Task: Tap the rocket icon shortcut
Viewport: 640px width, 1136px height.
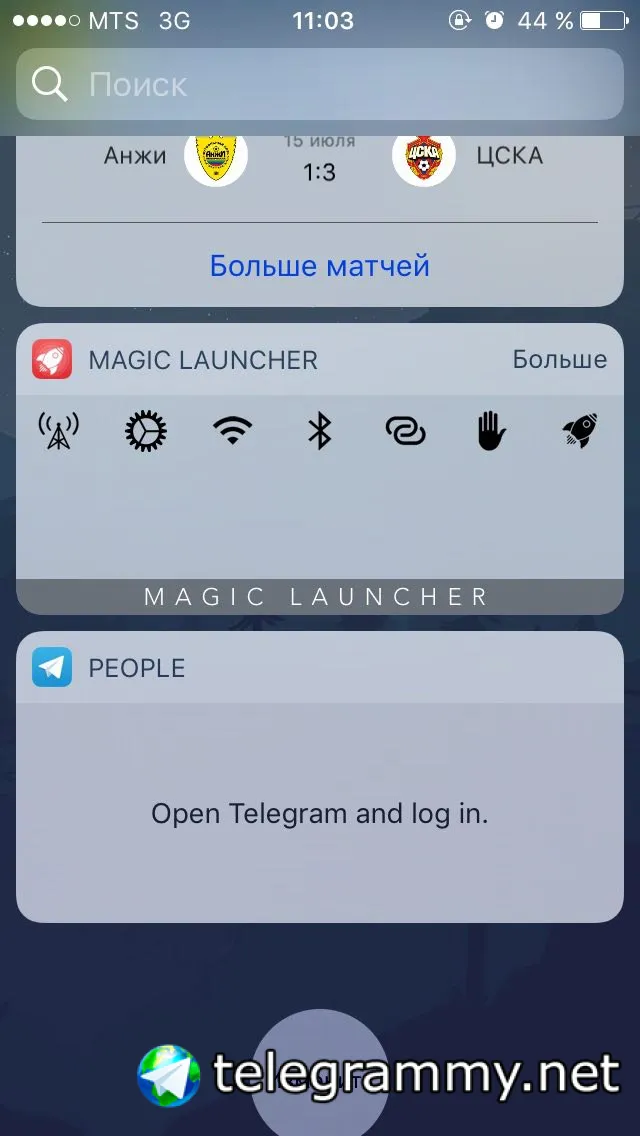Action: click(x=580, y=431)
